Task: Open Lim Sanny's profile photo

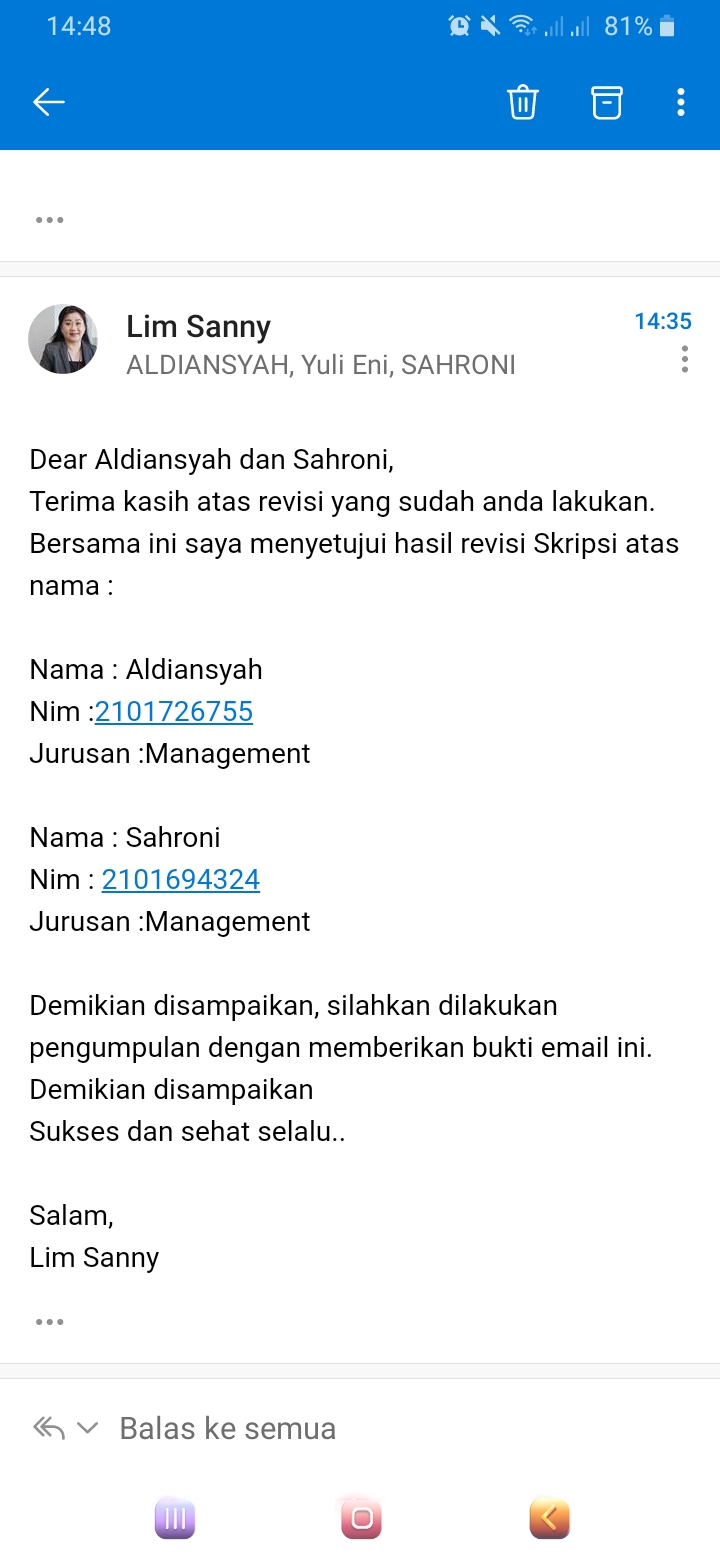Action: pyautogui.click(x=63, y=339)
